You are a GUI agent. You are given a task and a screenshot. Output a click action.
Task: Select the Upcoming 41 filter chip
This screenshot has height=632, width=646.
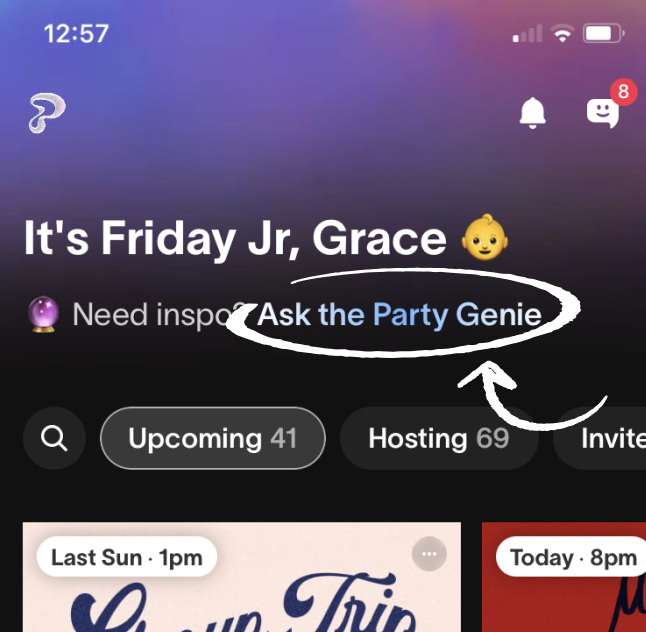point(213,438)
